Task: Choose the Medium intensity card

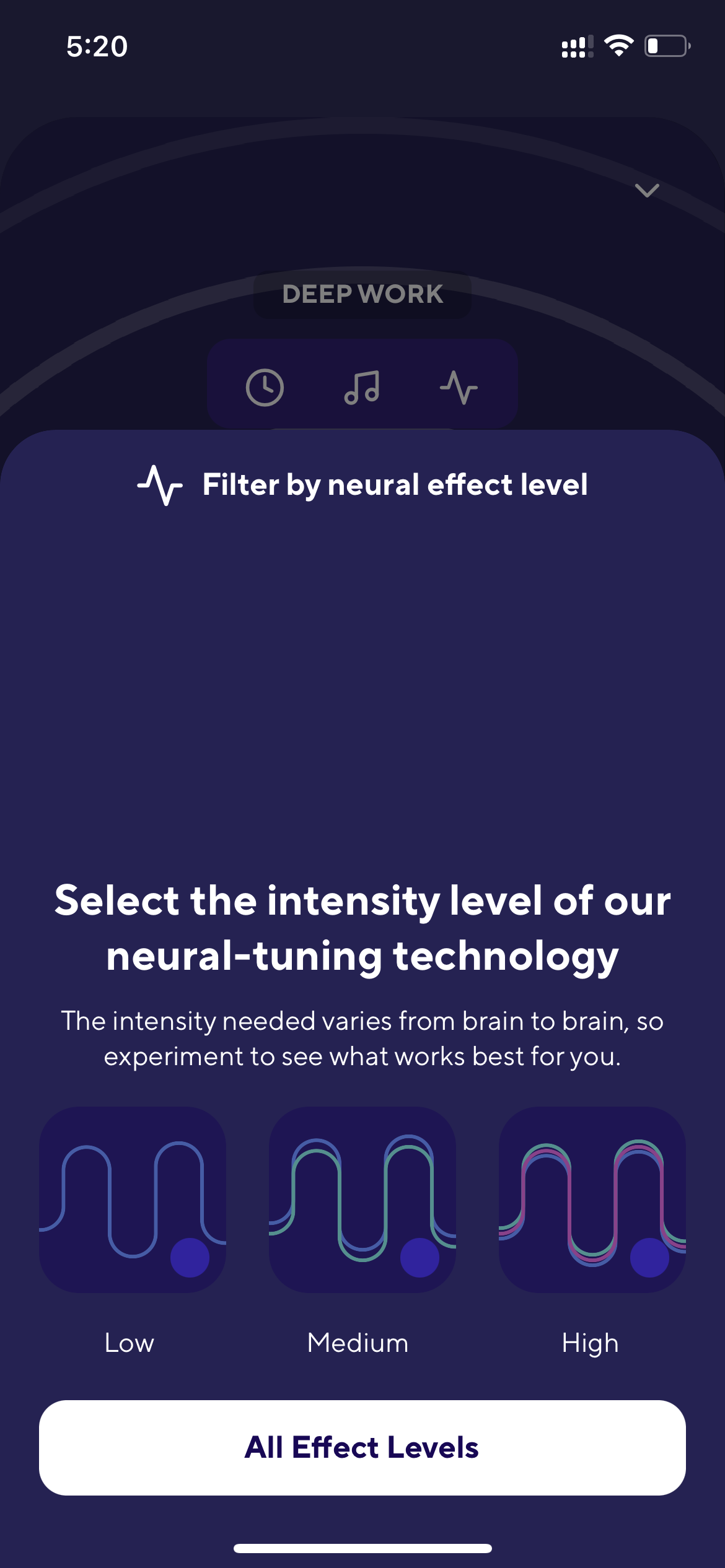Action: [x=362, y=1200]
